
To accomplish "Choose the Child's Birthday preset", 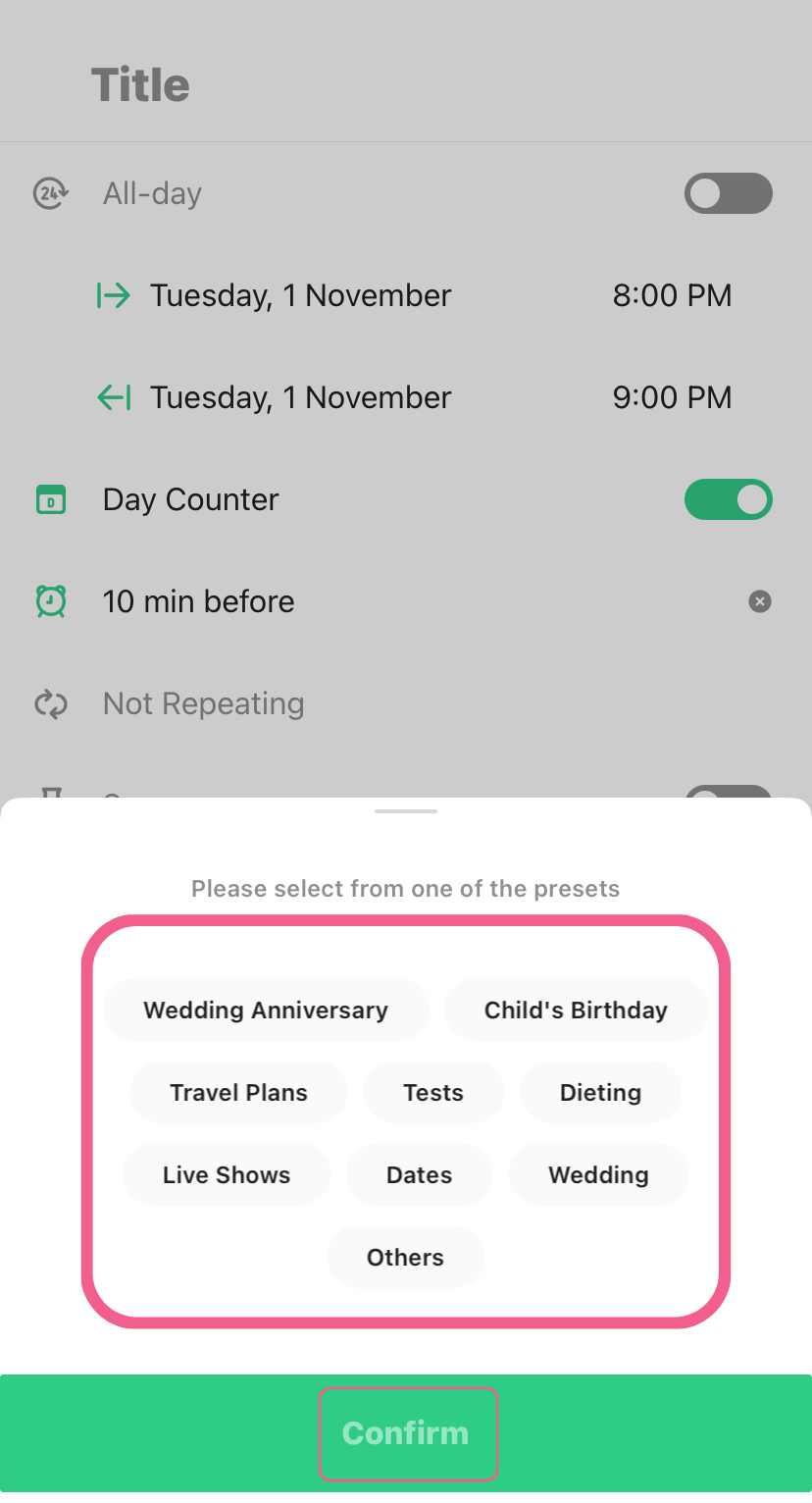I will point(576,1010).
